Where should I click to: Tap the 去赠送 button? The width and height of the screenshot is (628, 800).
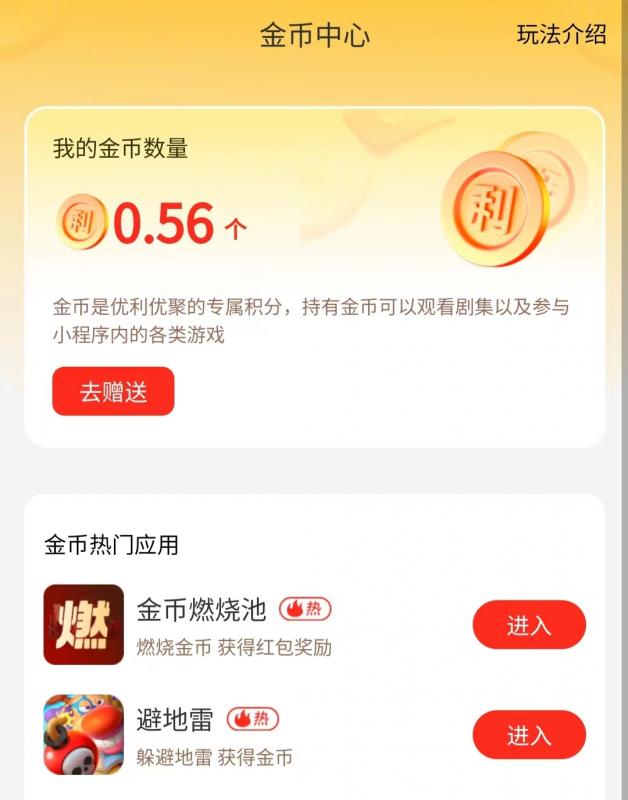tap(113, 392)
